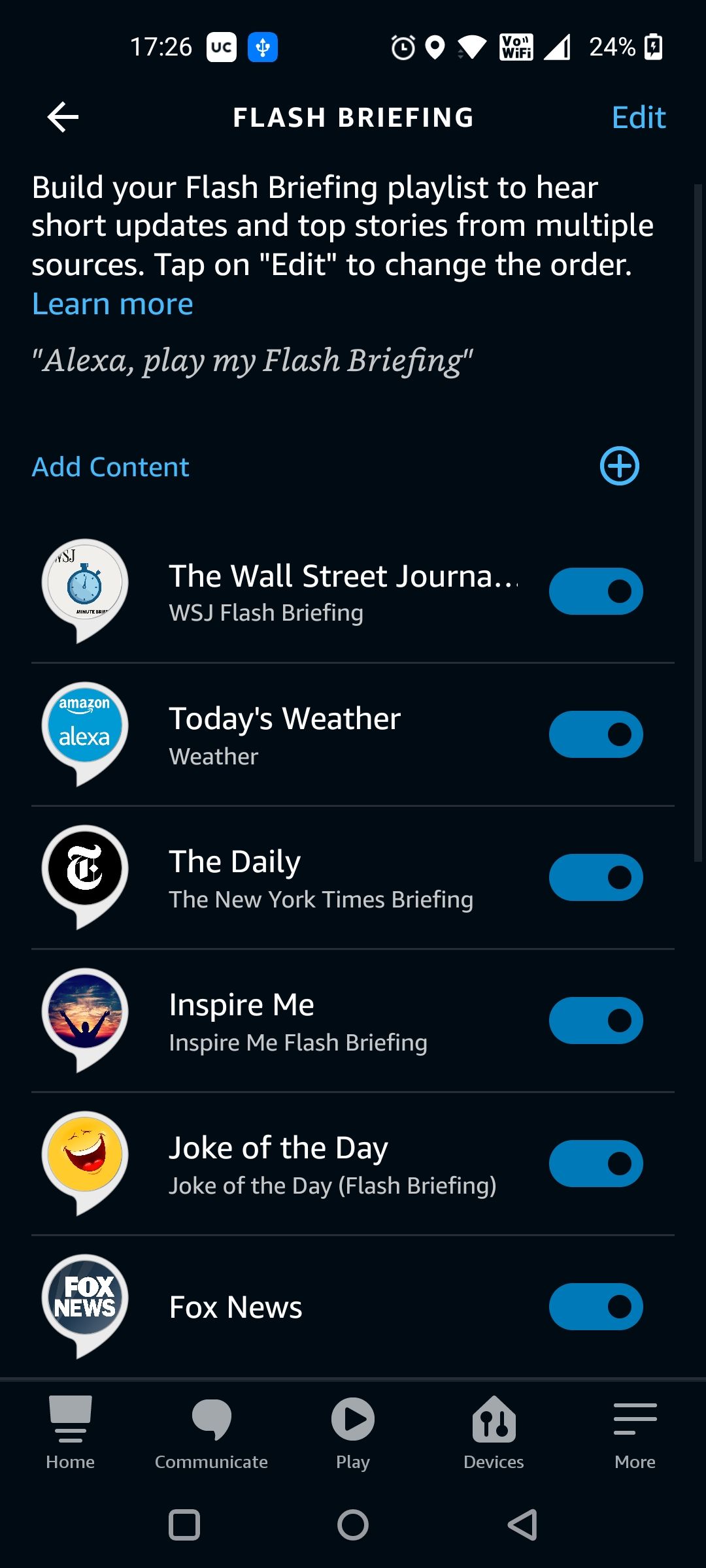
Task: Tap the system home button
Action: (x=353, y=1526)
